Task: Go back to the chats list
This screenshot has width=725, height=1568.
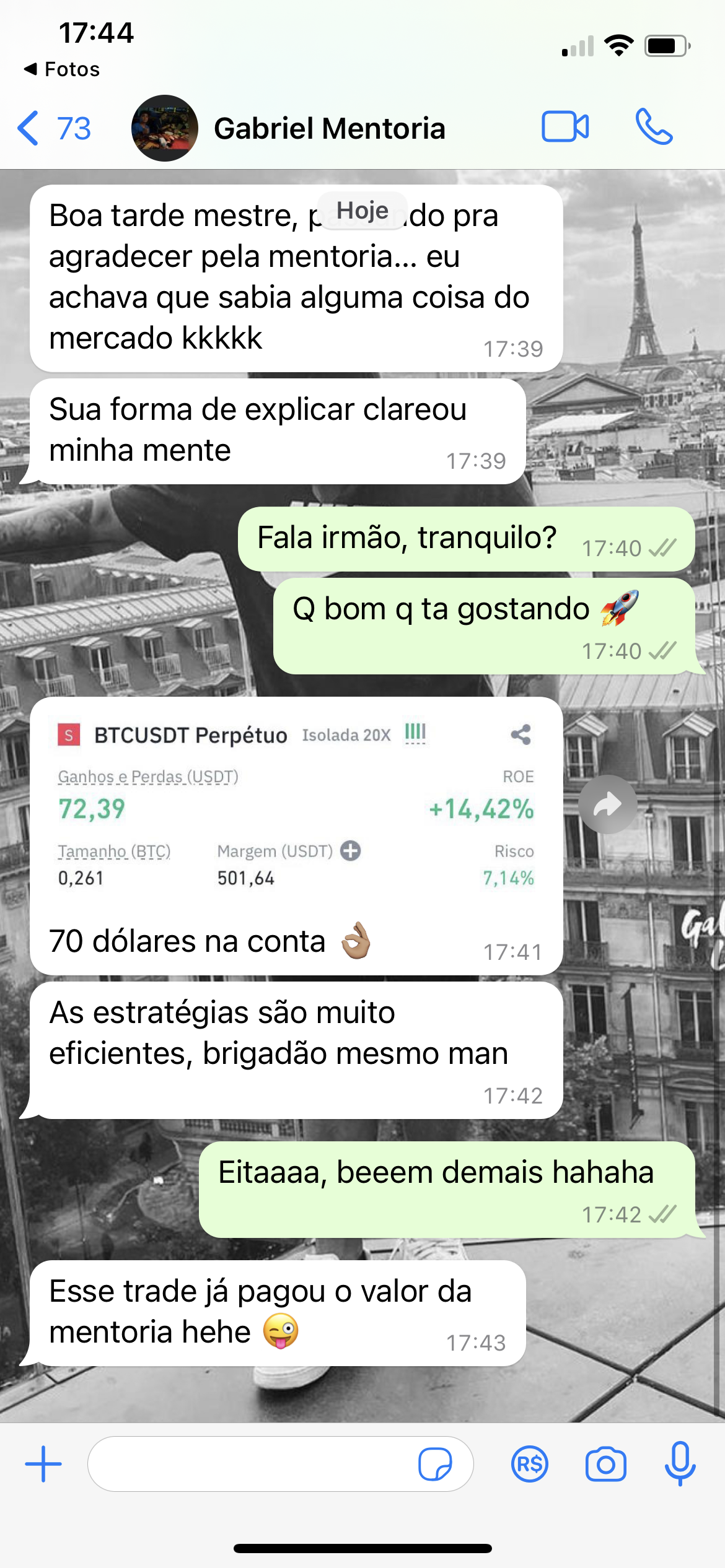Action: pyautogui.click(x=53, y=128)
